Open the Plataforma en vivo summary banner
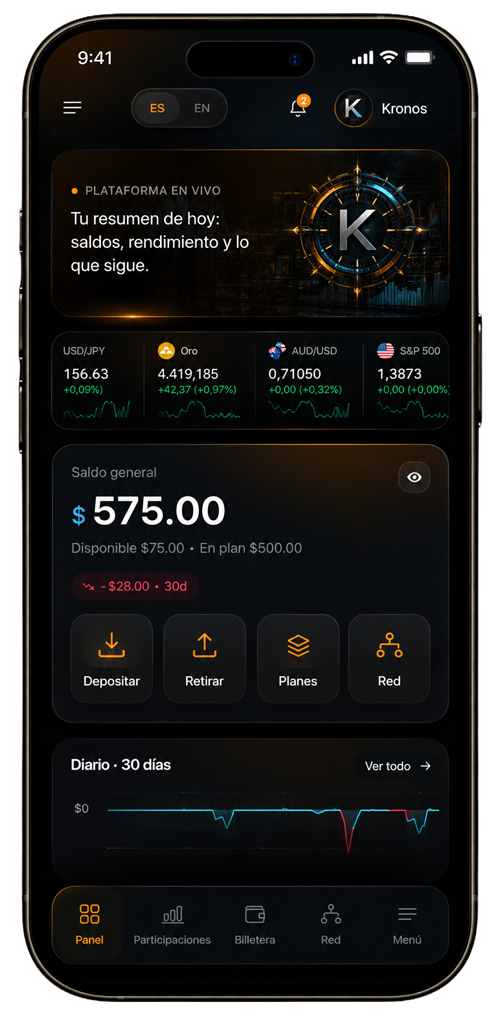This screenshot has height=1018, width=500. (x=250, y=233)
